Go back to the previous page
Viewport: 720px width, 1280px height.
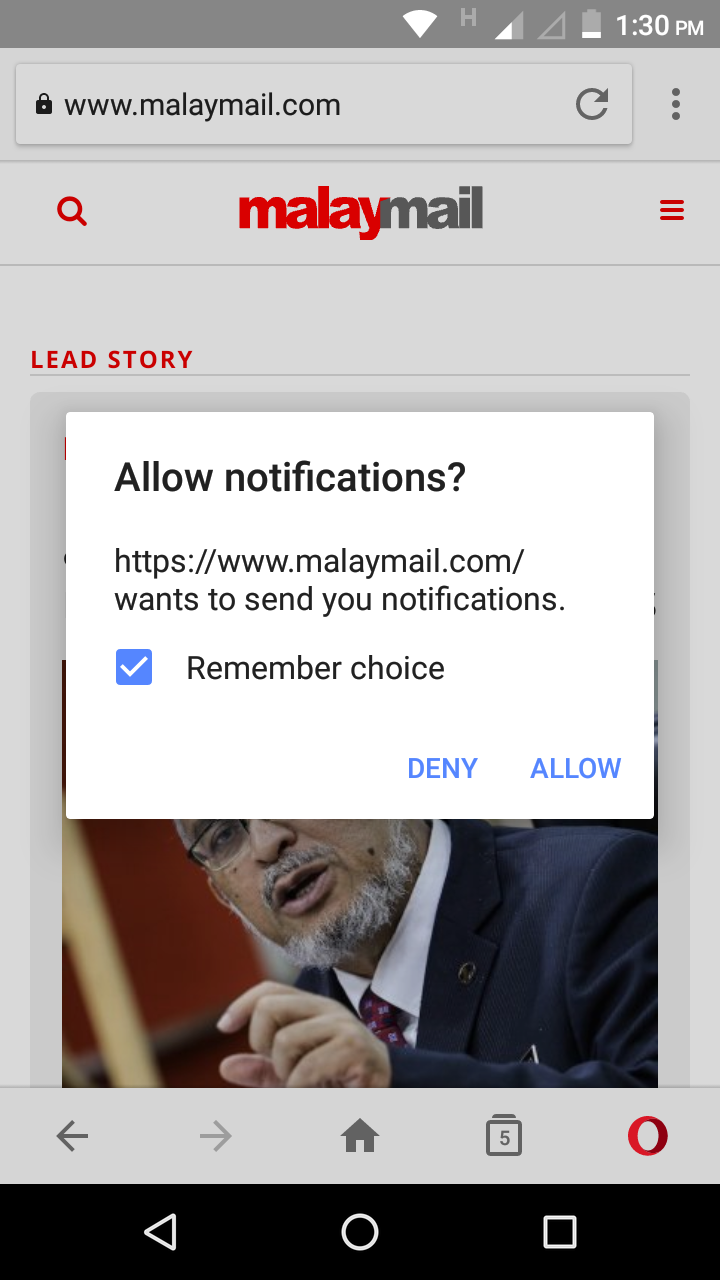click(72, 1136)
